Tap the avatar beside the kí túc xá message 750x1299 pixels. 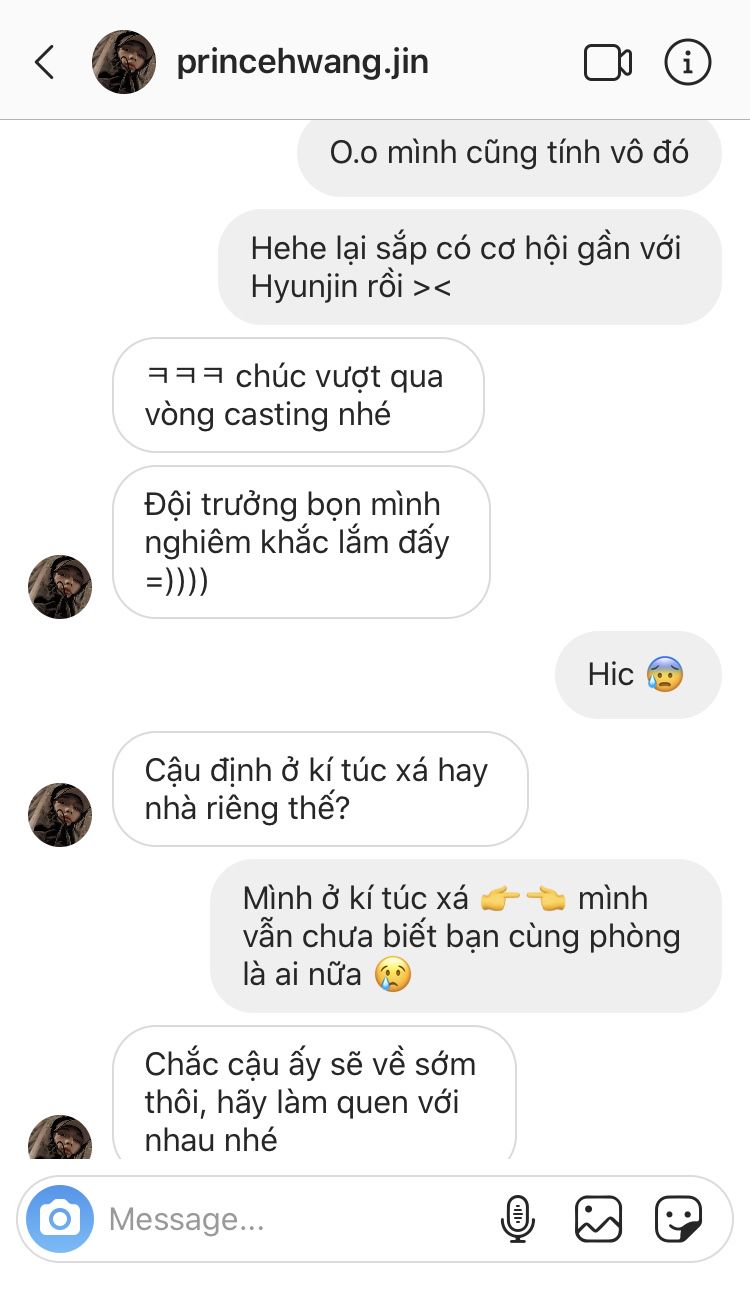click(60, 814)
